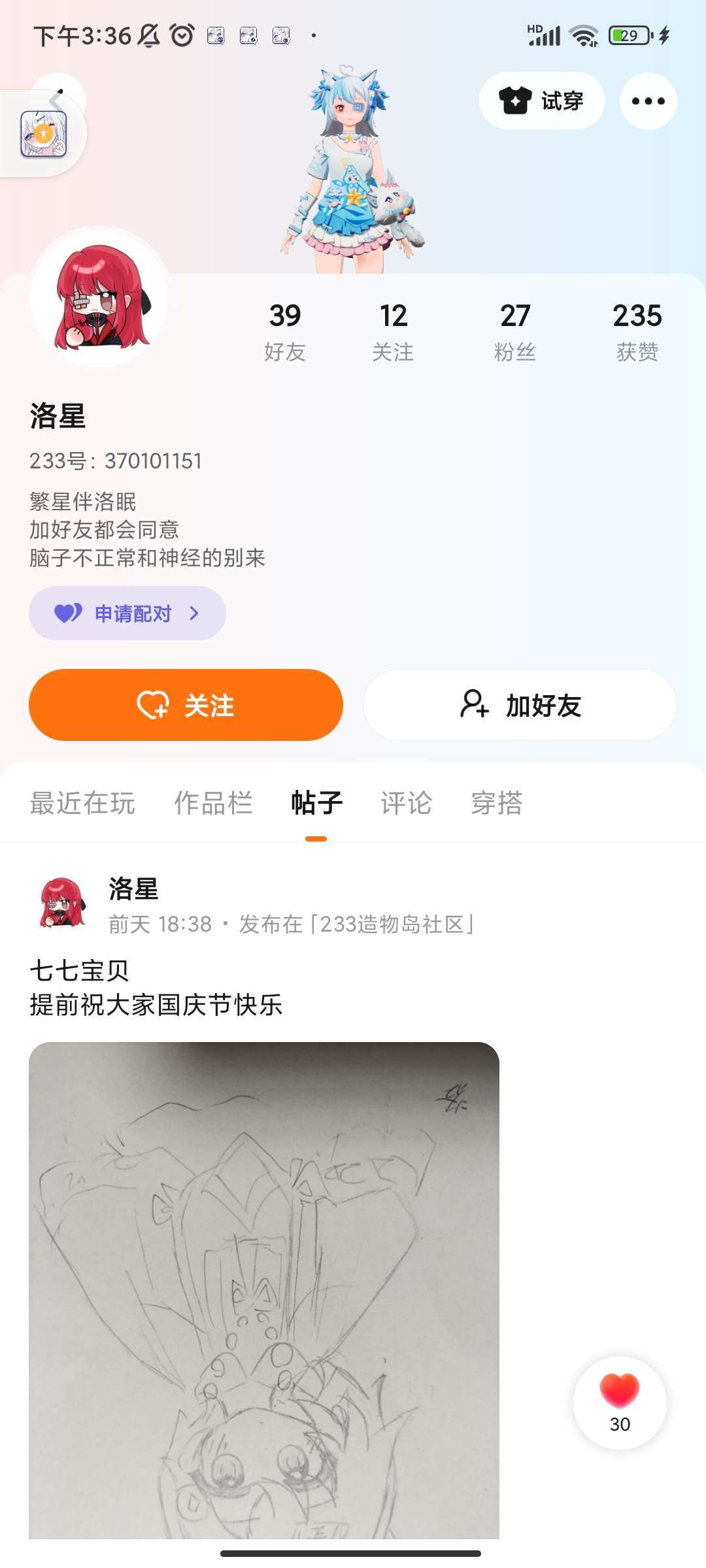Open the 12 关注 following list
706x1568 pixels.
click(393, 331)
